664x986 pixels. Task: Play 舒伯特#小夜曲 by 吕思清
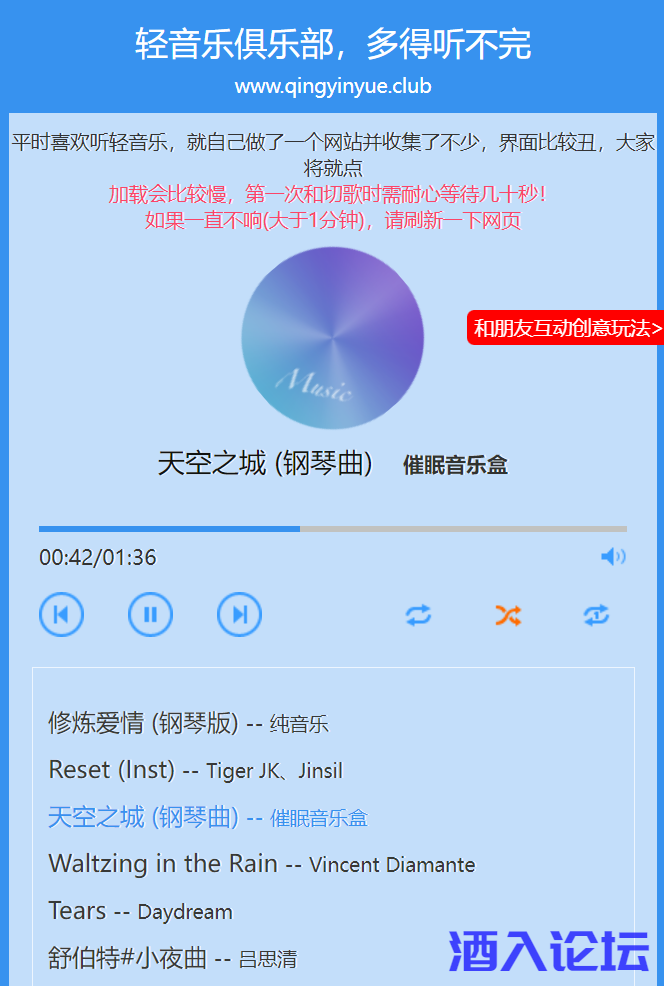[x=172, y=958]
